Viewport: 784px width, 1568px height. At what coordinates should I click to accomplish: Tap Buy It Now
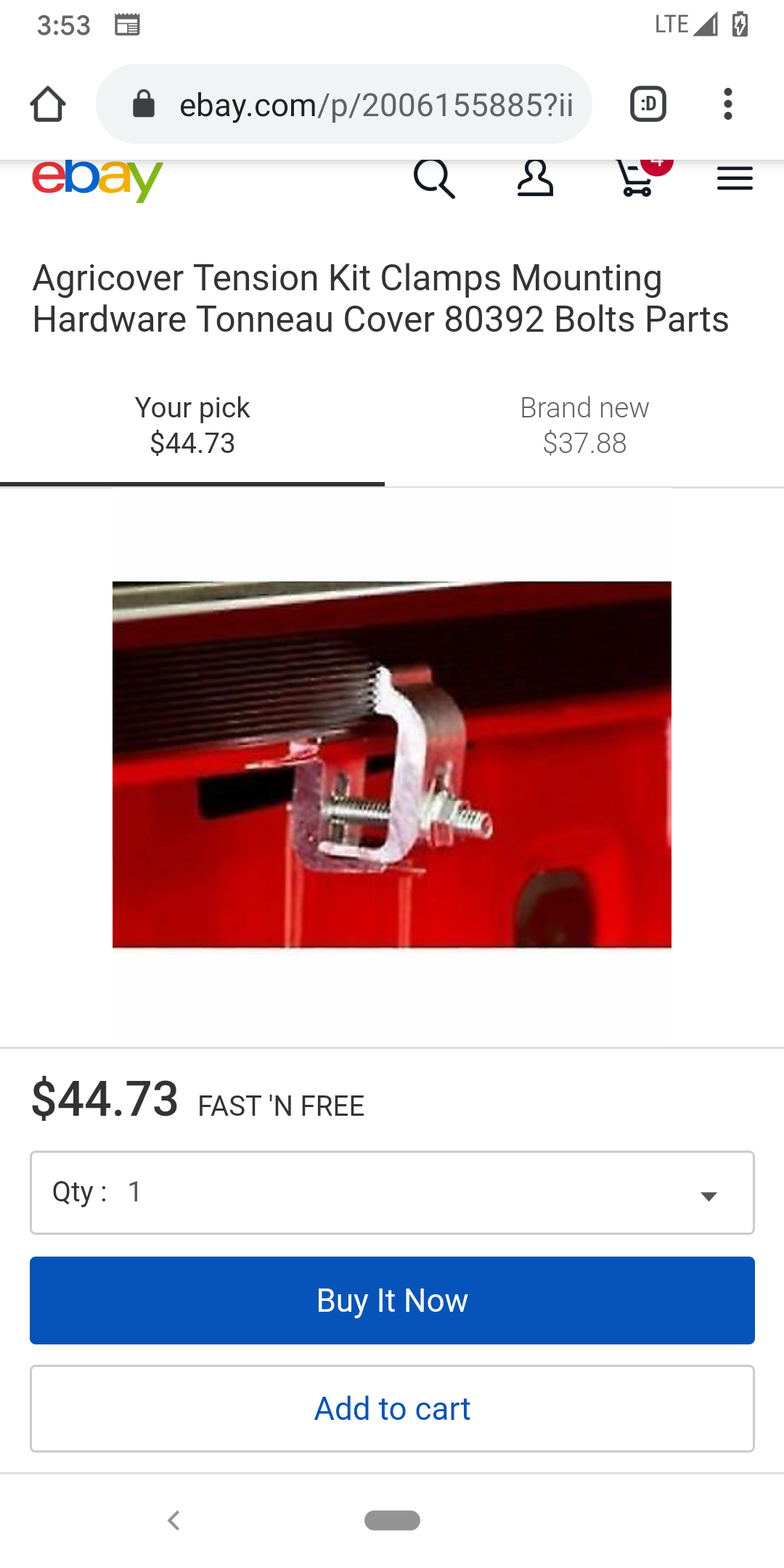tap(392, 1300)
